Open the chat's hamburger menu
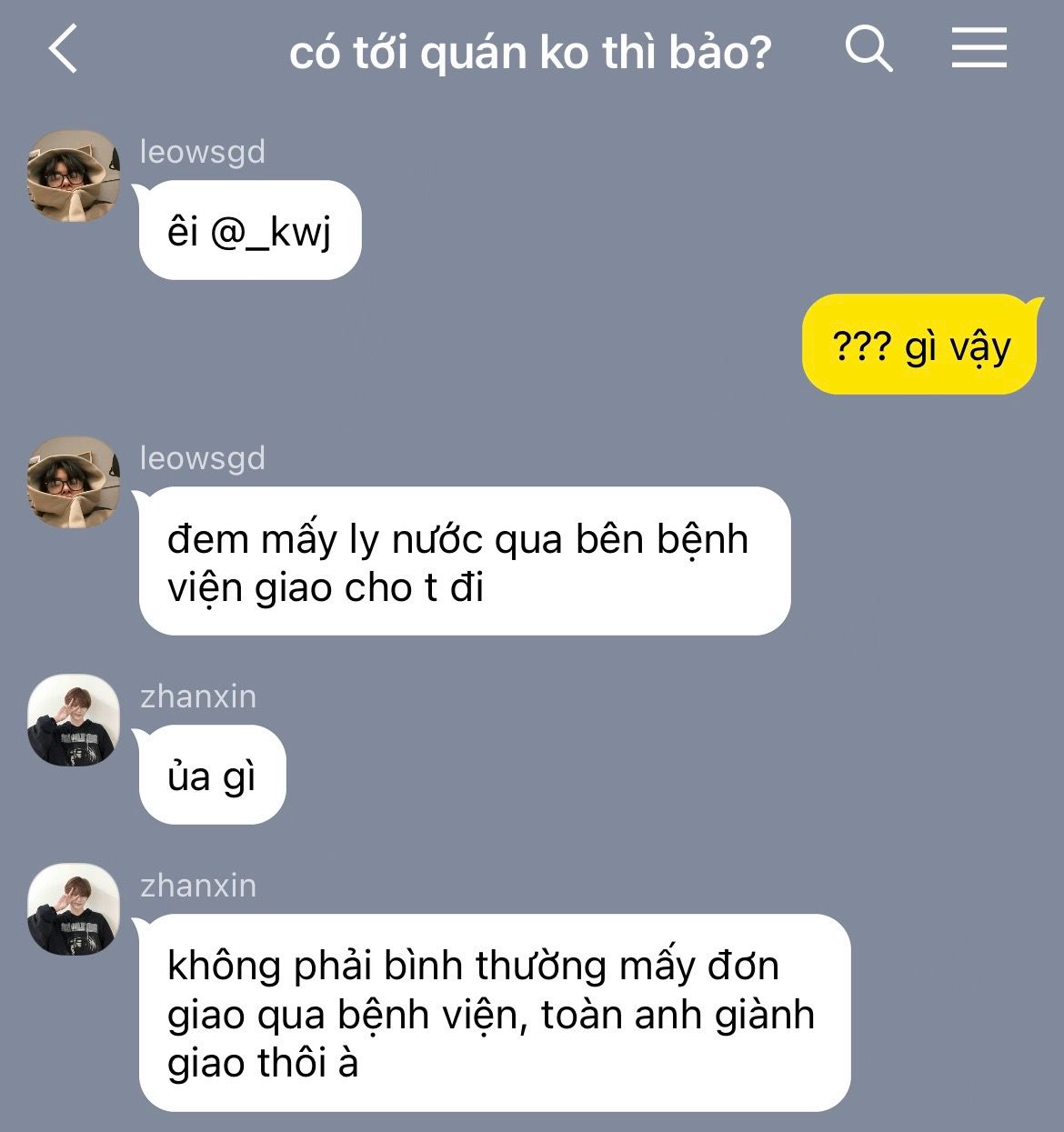The image size is (1064, 1132). tap(979, 48)
